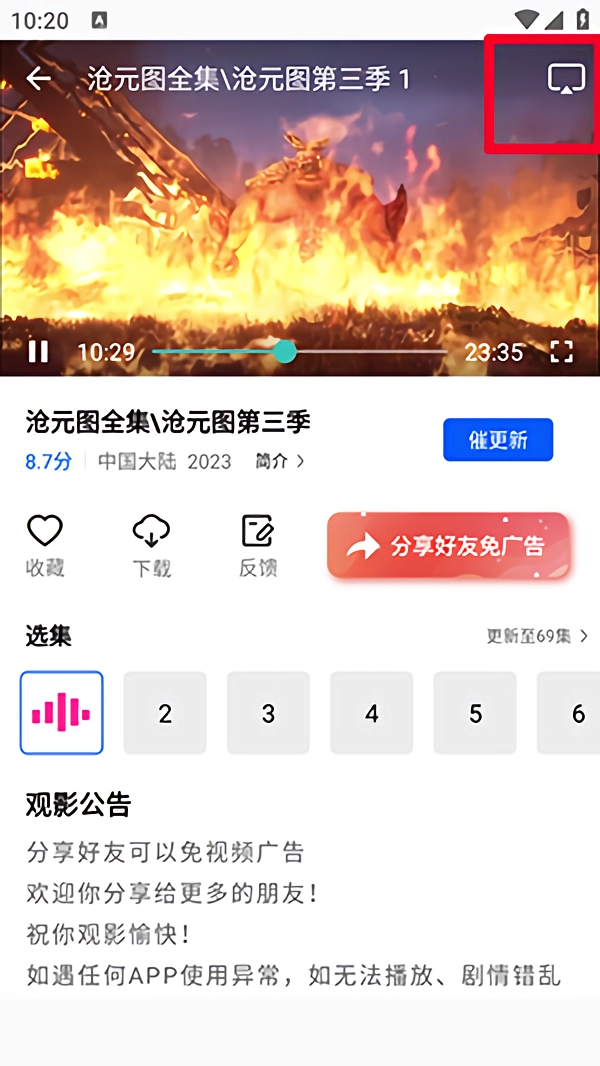Open the 反馈 feedback option
This screenshot has height=1066, width=600.
point(258,546)
